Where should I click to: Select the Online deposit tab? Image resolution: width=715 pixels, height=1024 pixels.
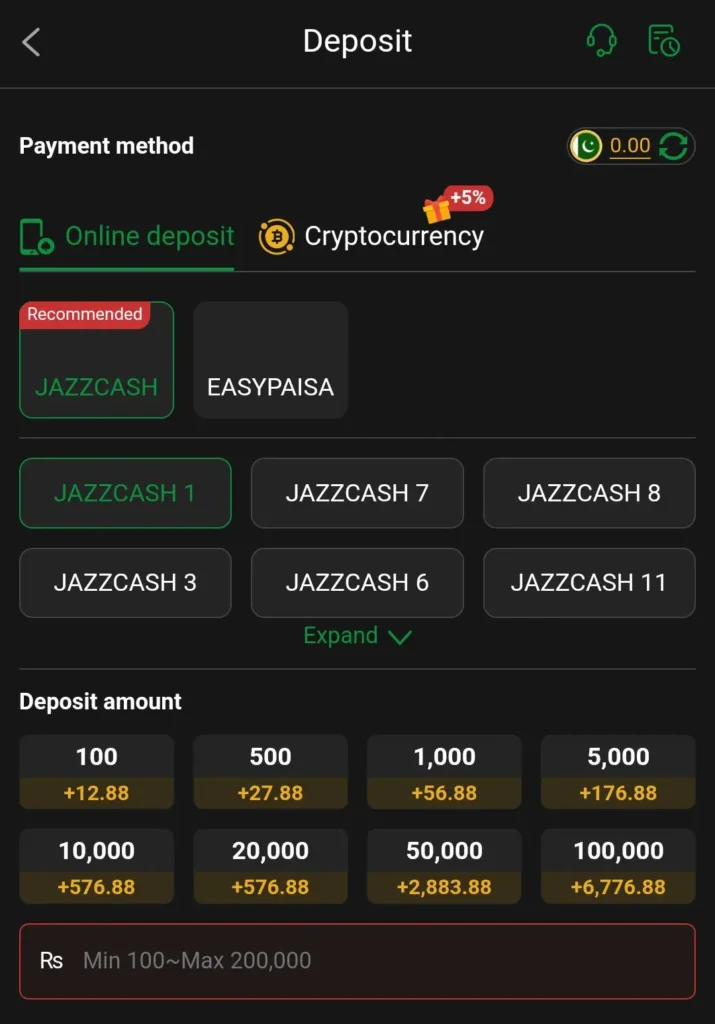(x=127, y=236)
